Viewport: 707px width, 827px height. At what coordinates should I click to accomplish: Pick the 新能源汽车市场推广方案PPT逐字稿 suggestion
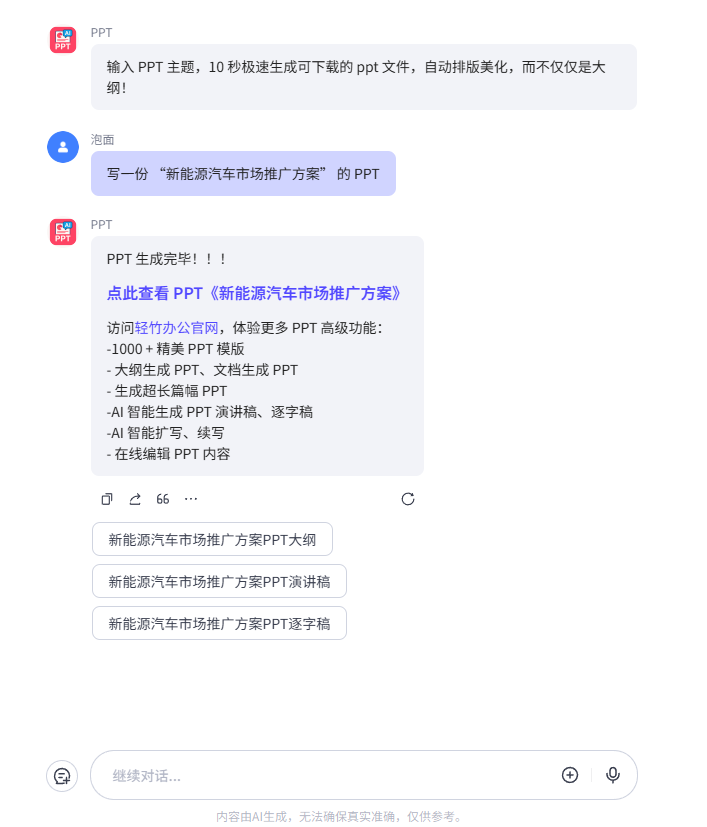pos(219,623)
